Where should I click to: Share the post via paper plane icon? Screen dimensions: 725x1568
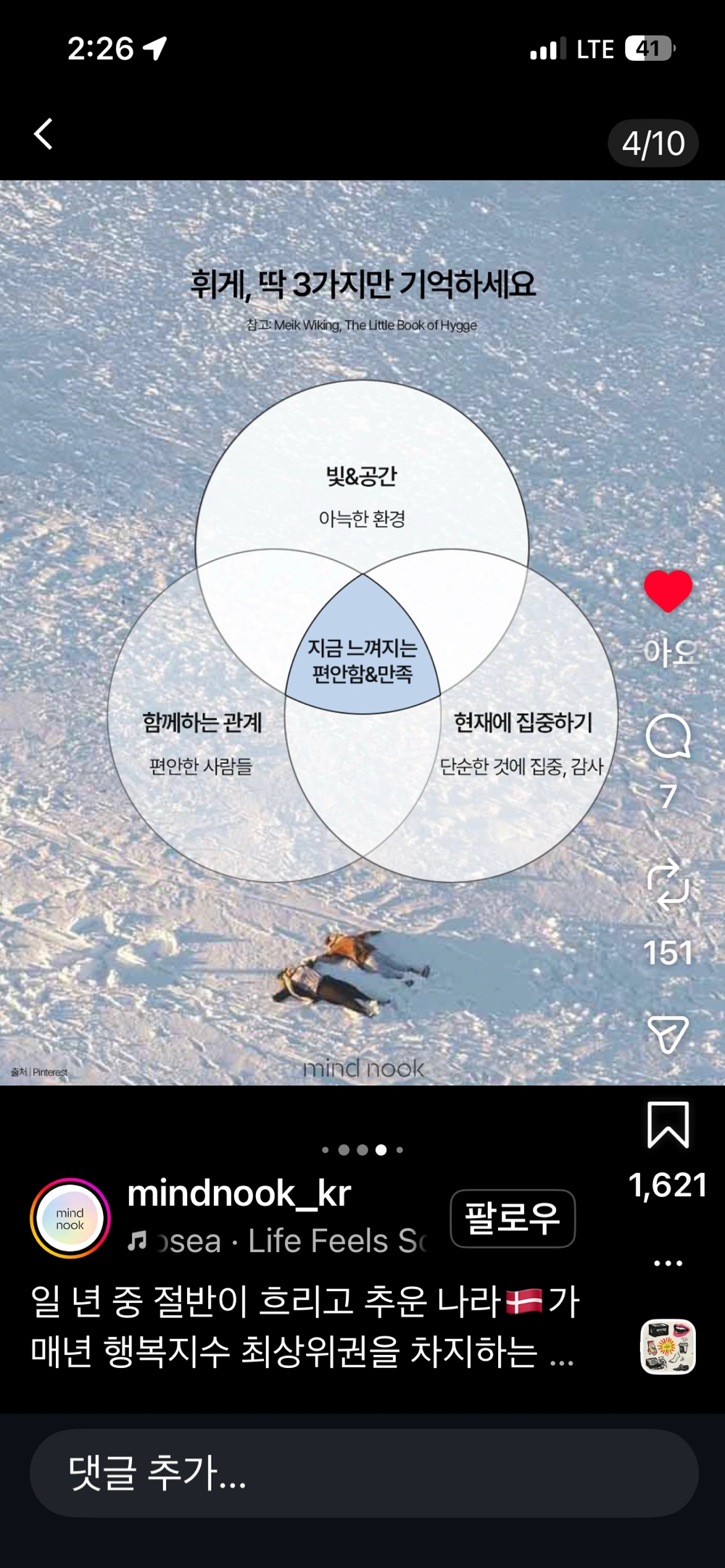tap(668, 1034)
